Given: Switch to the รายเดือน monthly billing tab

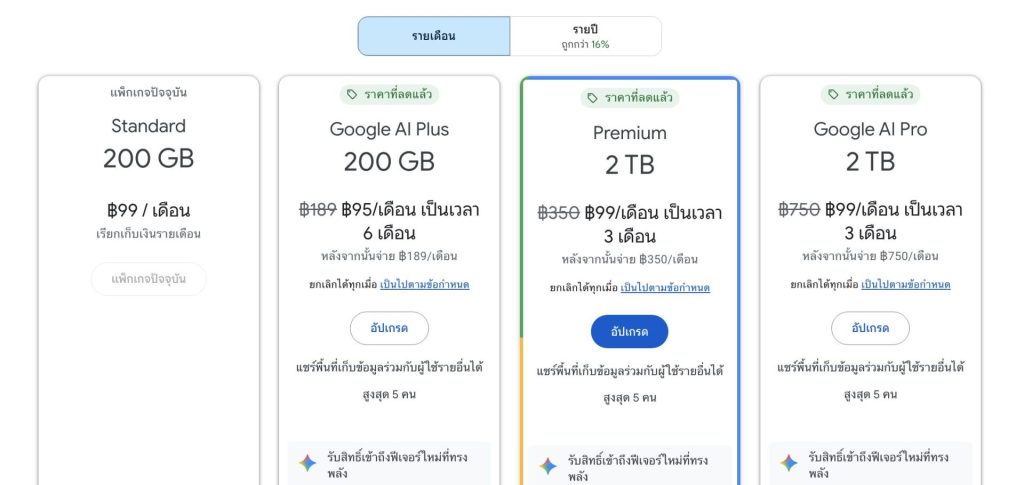Looking at the screenshot, I should tap(434, 36).
